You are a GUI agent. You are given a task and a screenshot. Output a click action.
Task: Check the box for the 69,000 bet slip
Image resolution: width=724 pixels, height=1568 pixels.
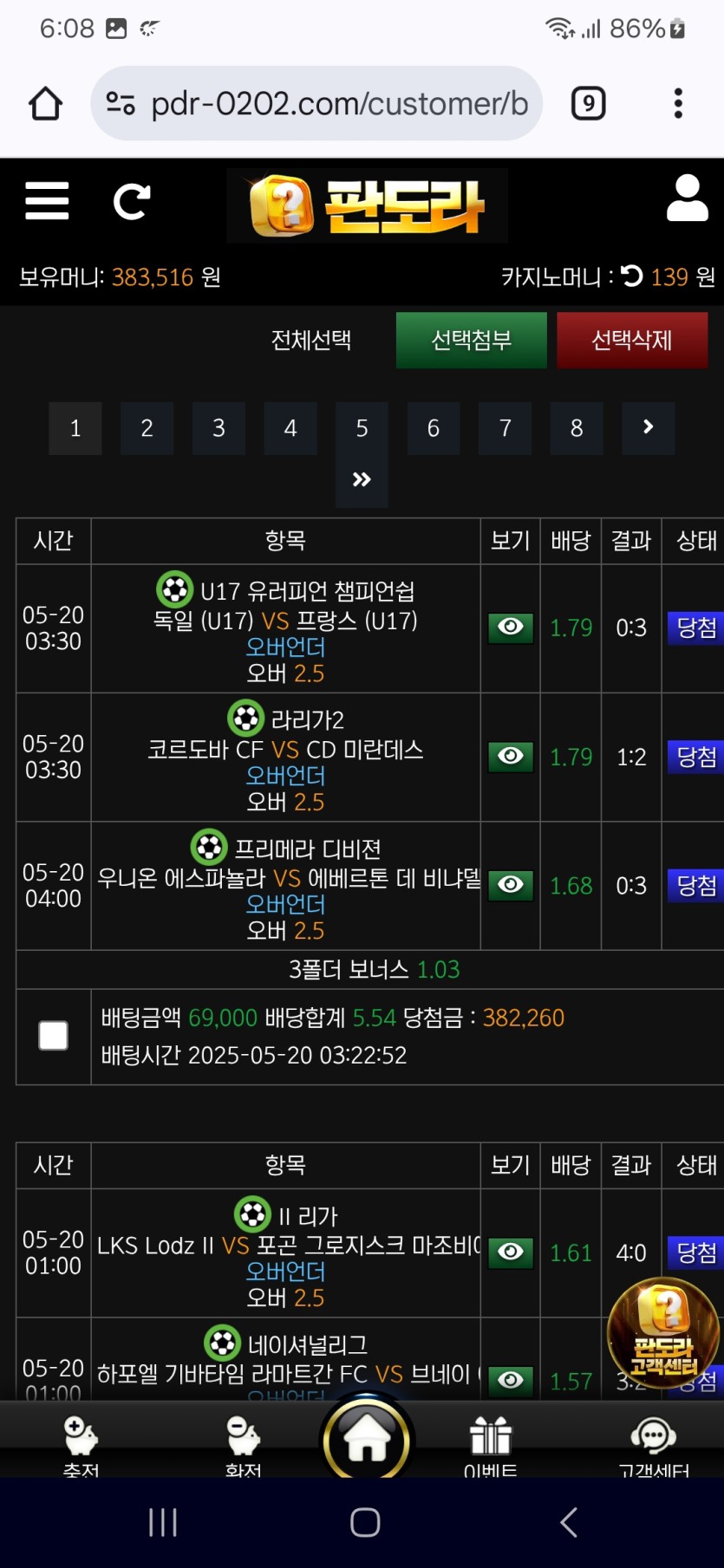click(x=54, y=1035)
